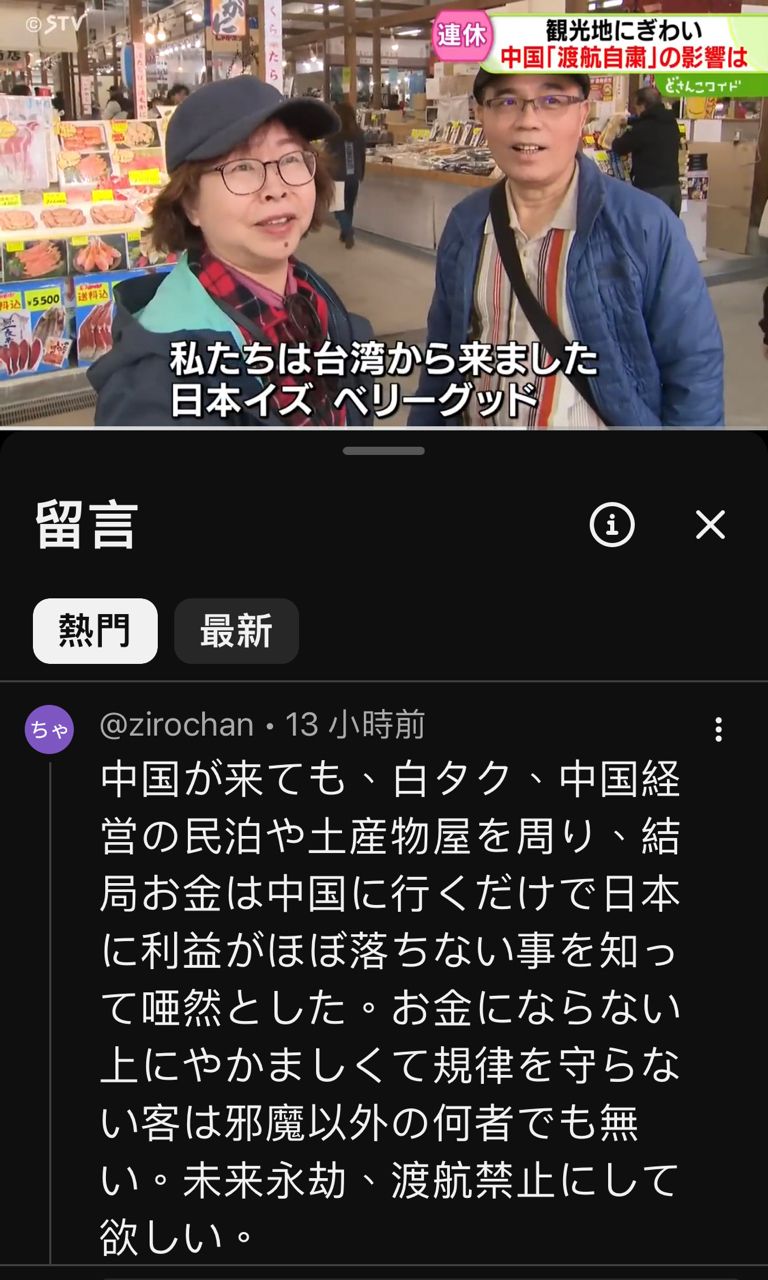
Task: Select the 熱門 comments filter
Action: pos(95,631)
